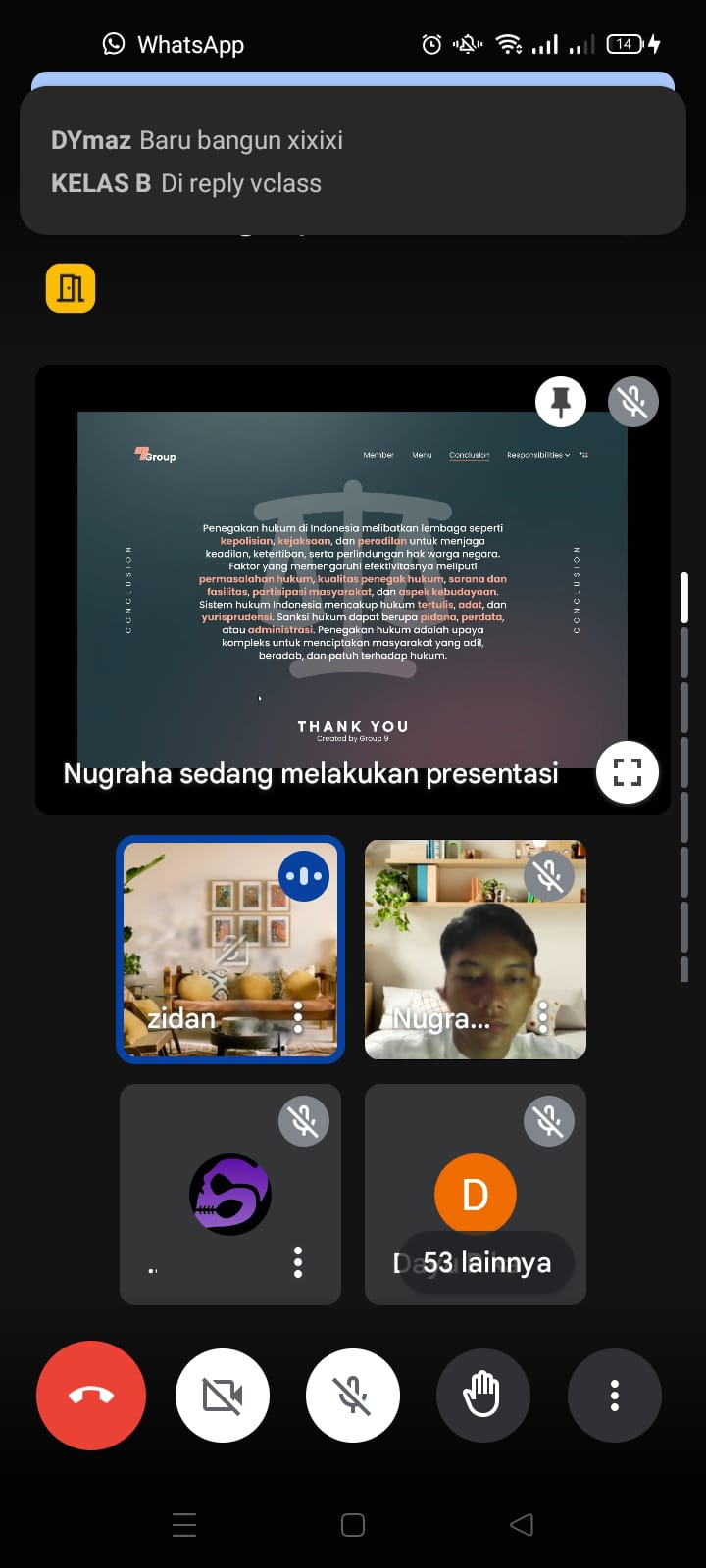Screen dimensions: 706x1568
Task: Open options for the skull avatar participant
Action: pos(298,1262)
